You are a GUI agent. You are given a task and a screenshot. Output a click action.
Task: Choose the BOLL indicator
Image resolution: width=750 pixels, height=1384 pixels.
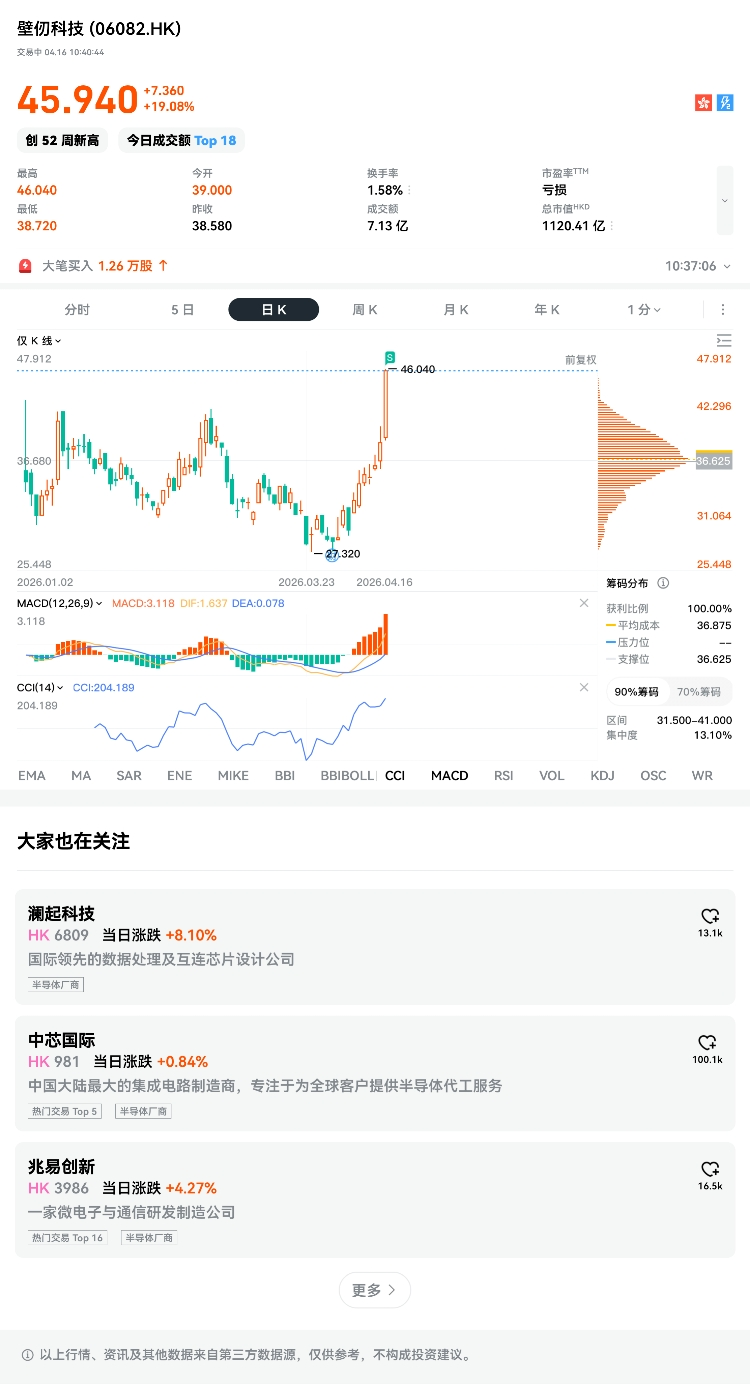click(x=360, y=775)
